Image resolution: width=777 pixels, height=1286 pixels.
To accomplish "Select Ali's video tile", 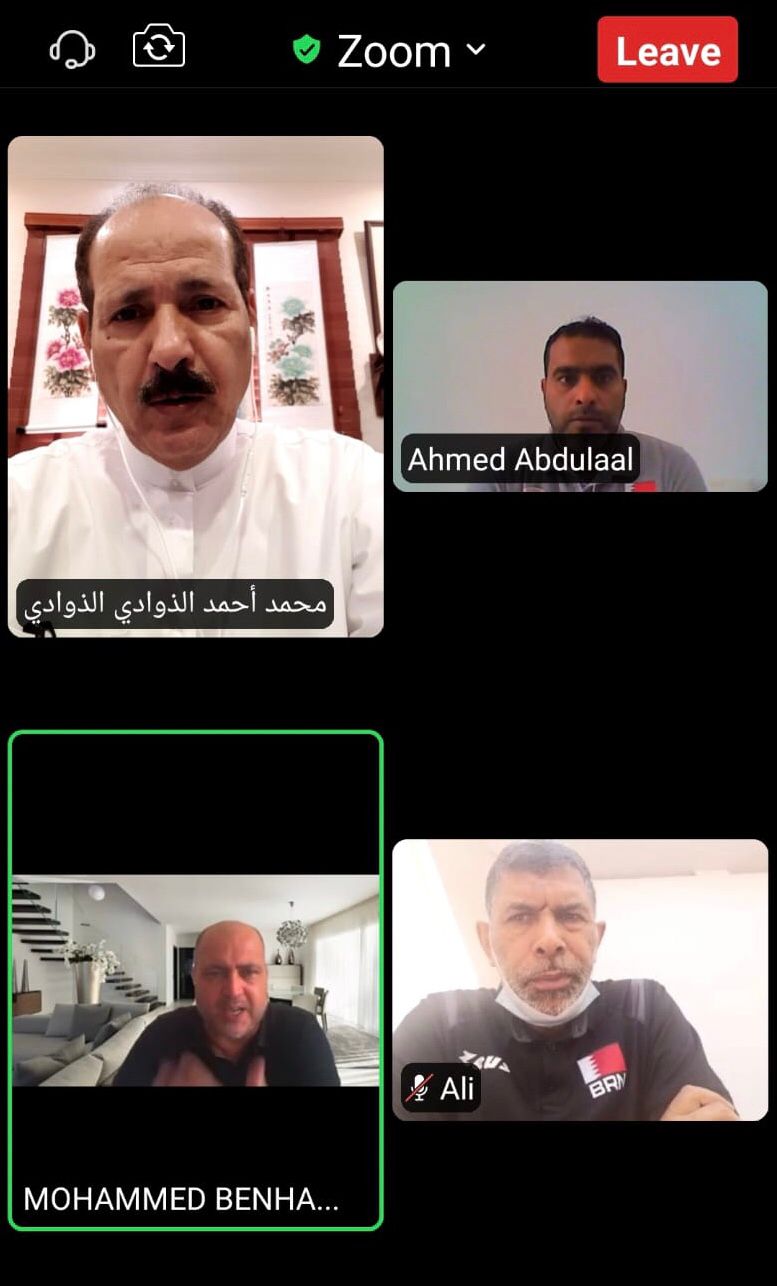I will (x=580, y=979).
